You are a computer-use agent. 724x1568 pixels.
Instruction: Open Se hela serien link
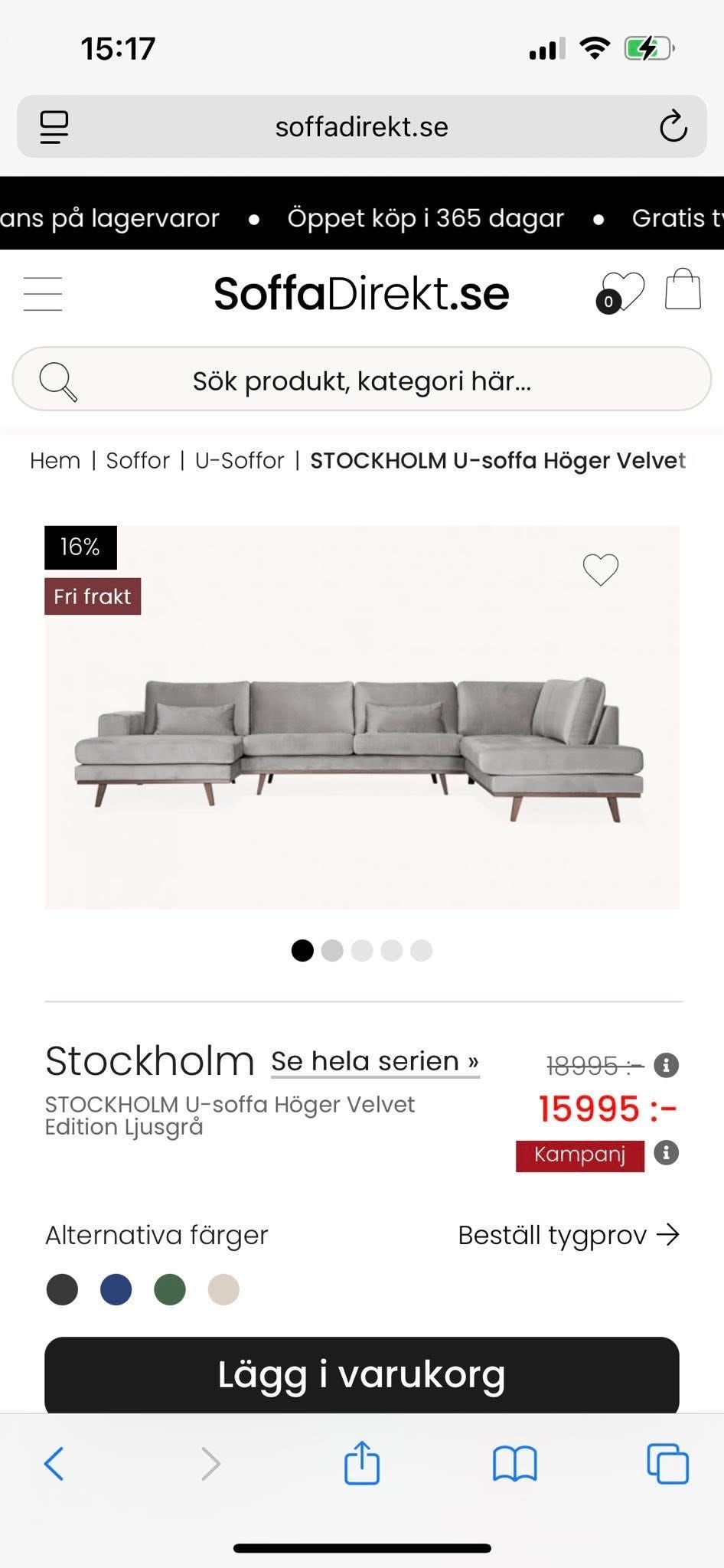pyautogui.click(x=374, y=1061)
